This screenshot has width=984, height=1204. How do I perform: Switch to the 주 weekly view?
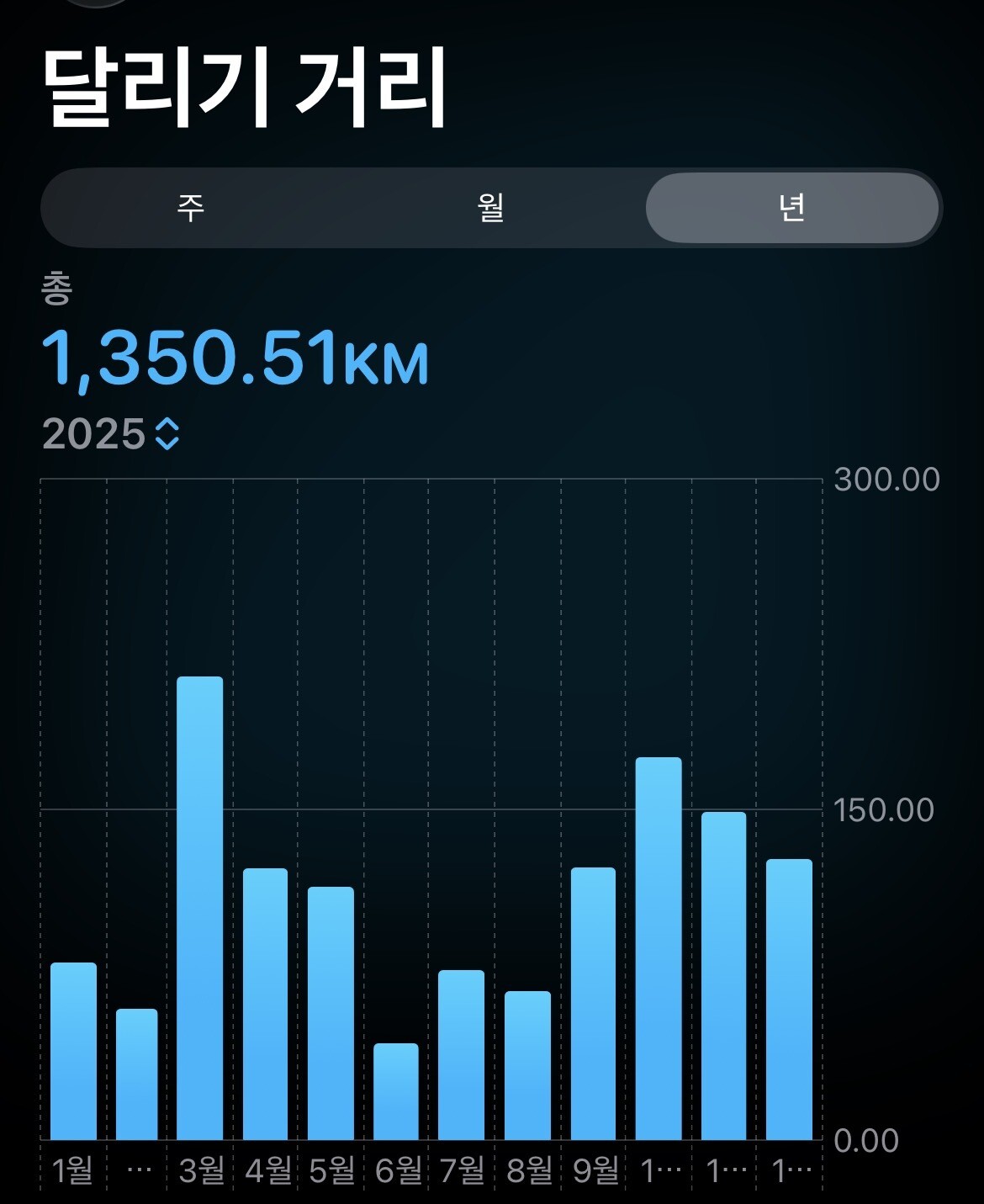(191, 207)
